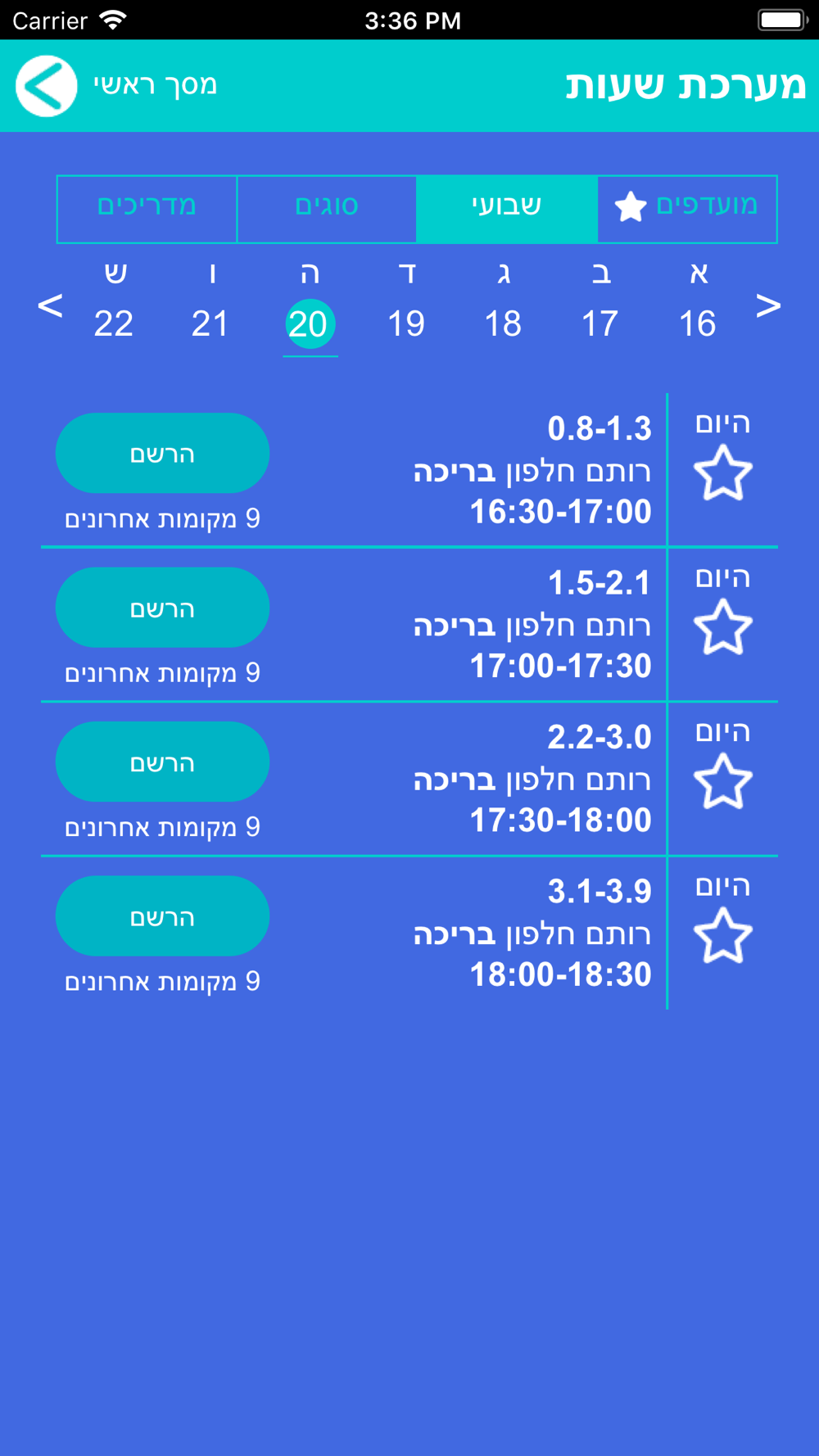This screenshot has width=819, height=1456.
Task: Register (הרשם) for the 17:00-17:30 lesson
Action: [x=162, y=608]
